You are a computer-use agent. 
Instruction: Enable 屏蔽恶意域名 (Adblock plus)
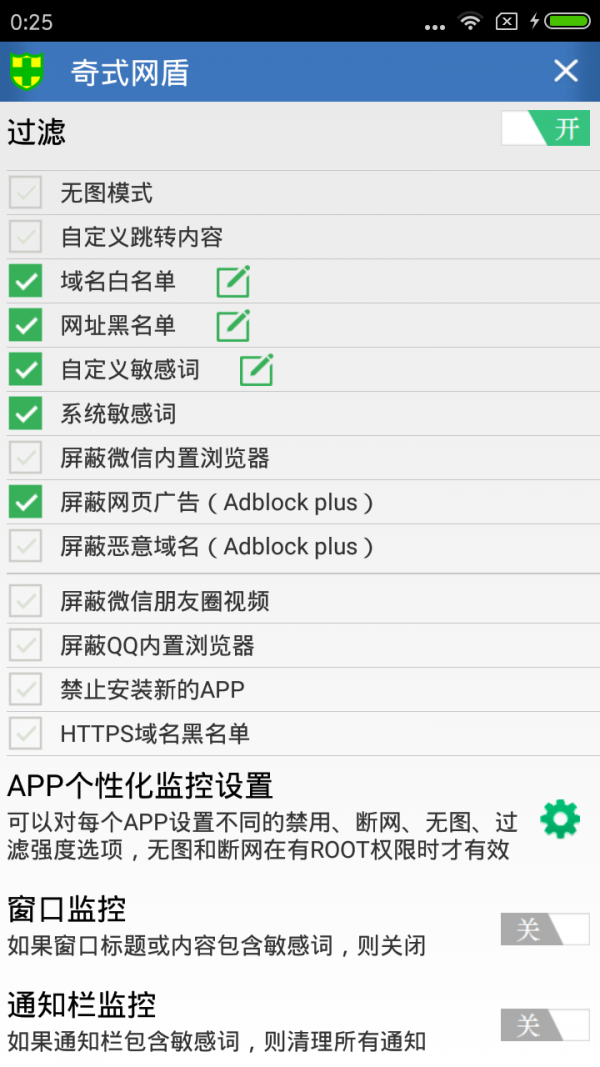pos(26,546)
